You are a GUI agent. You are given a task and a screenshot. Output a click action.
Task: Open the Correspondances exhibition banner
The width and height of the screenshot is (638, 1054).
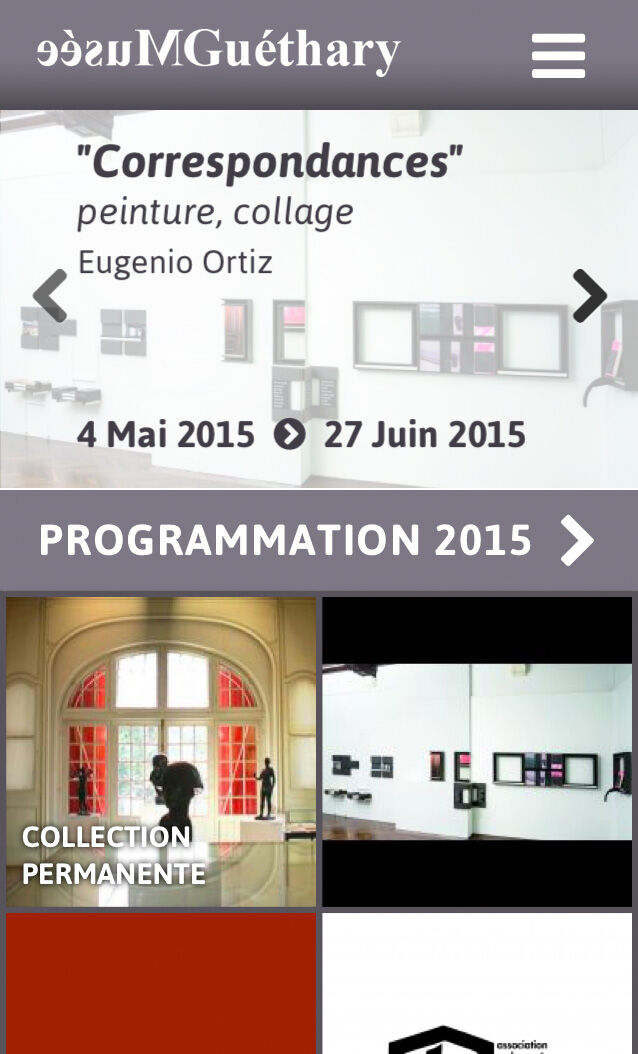pyautogui.click(x=319, y=299)
